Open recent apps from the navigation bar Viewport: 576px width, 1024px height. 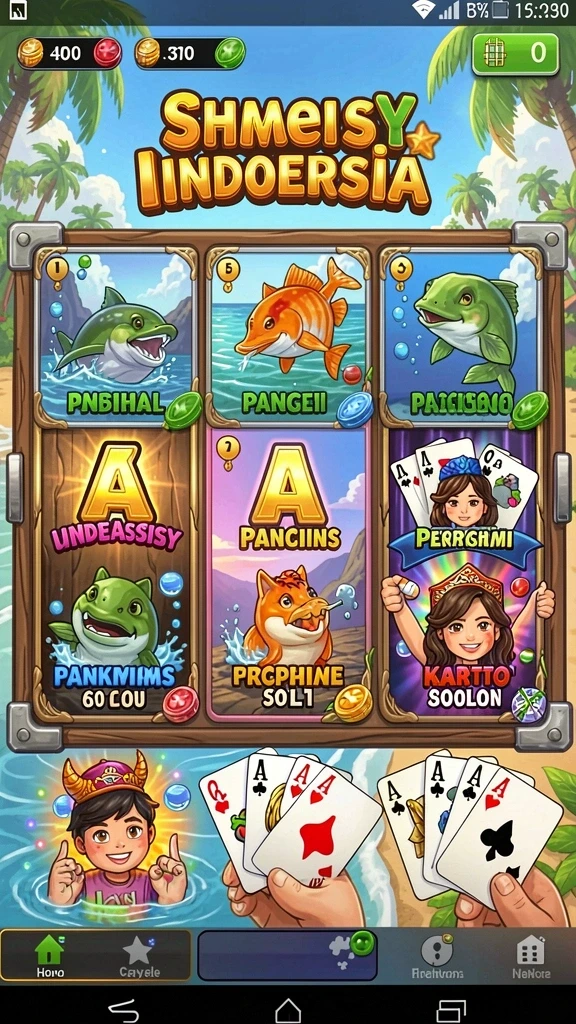(451, 1011)
